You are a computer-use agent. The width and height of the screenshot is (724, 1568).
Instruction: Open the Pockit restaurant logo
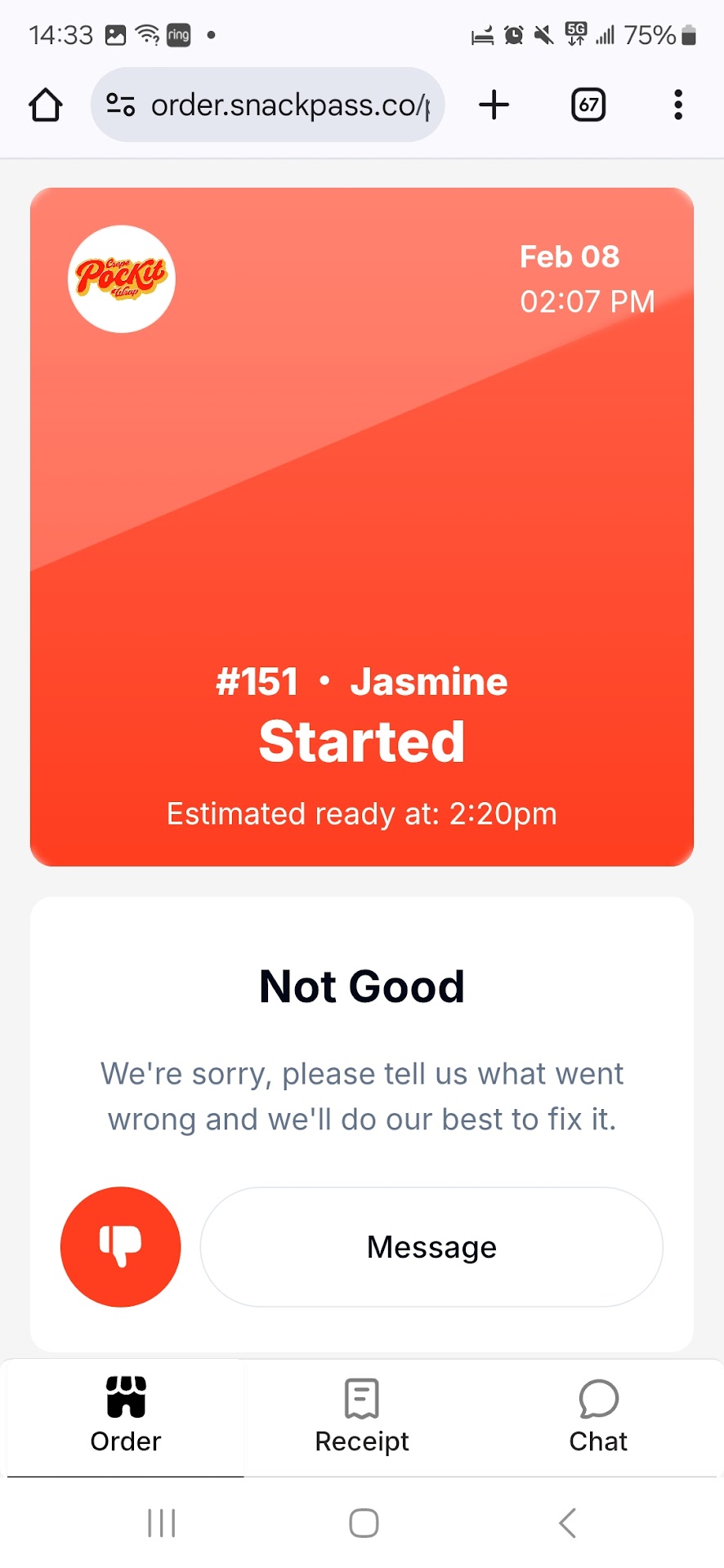coord(122,279)
